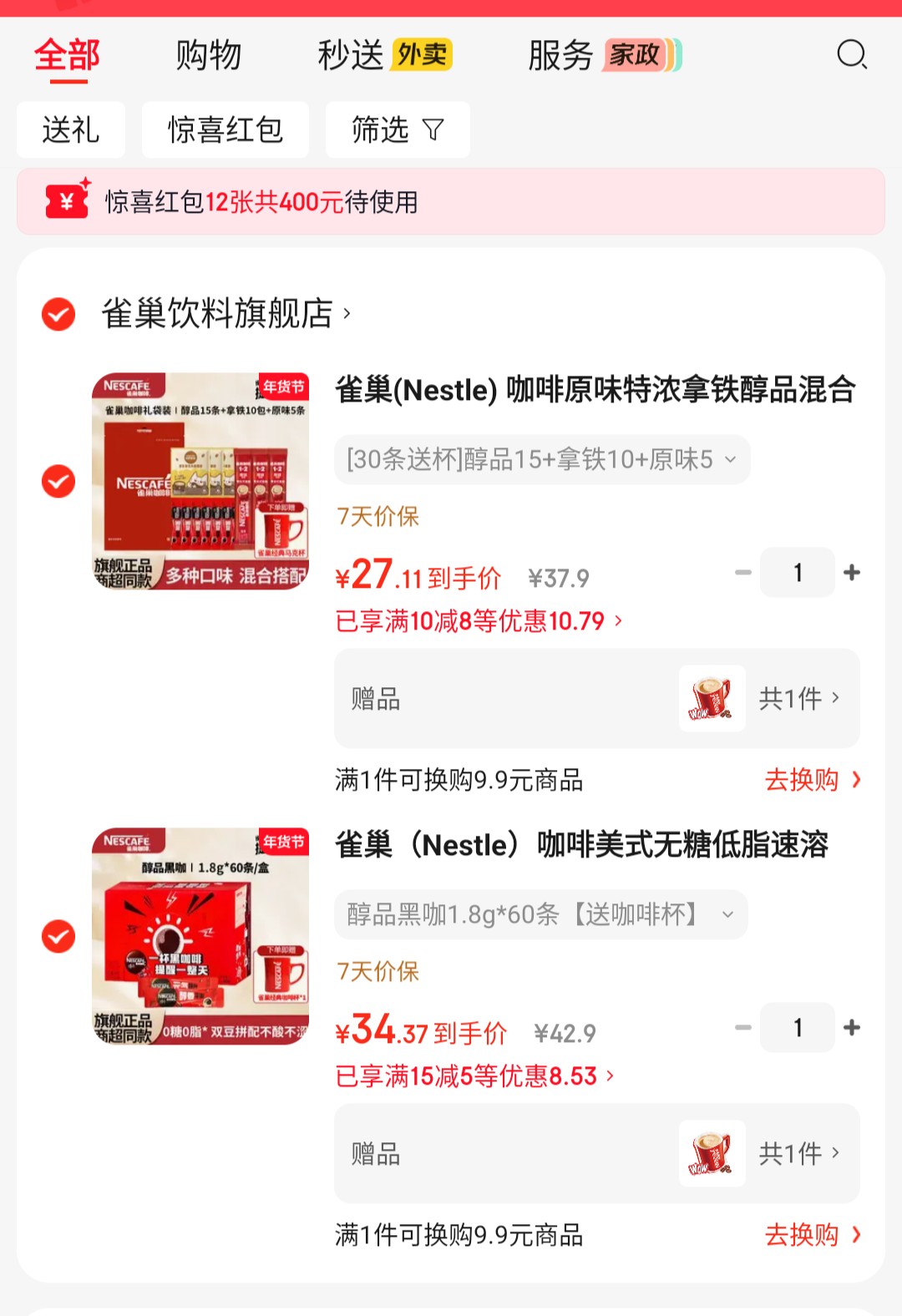Select the 送礼 filter chip
The height and width of the screenshot is (1316, 902).
[x=71, y=130]
